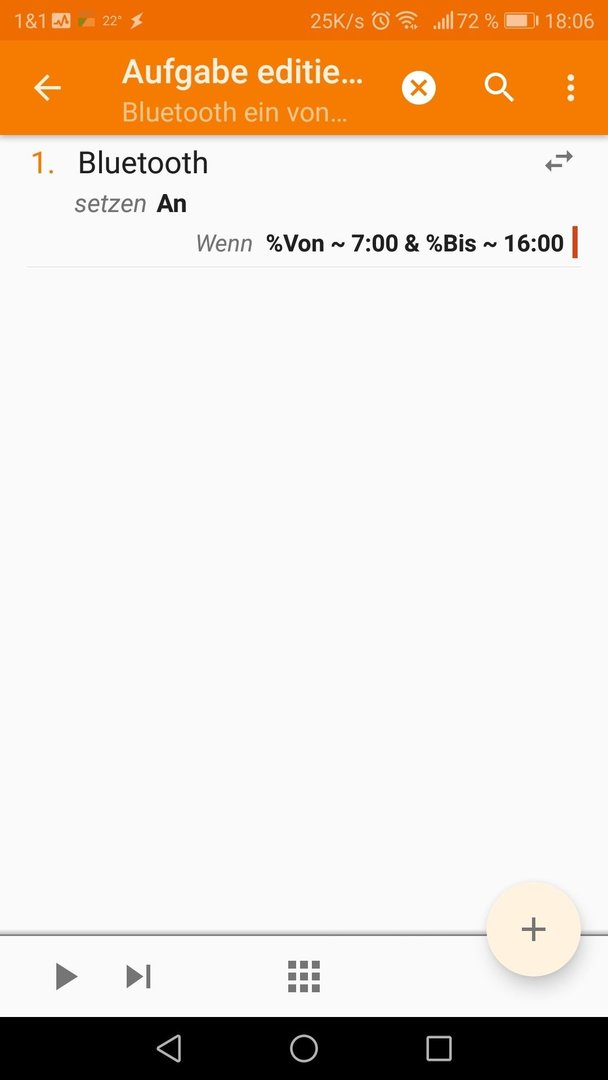This screenshot has height=1080, width=608.
Task: Open the task icon grid picker
Action: coord(304,977)
